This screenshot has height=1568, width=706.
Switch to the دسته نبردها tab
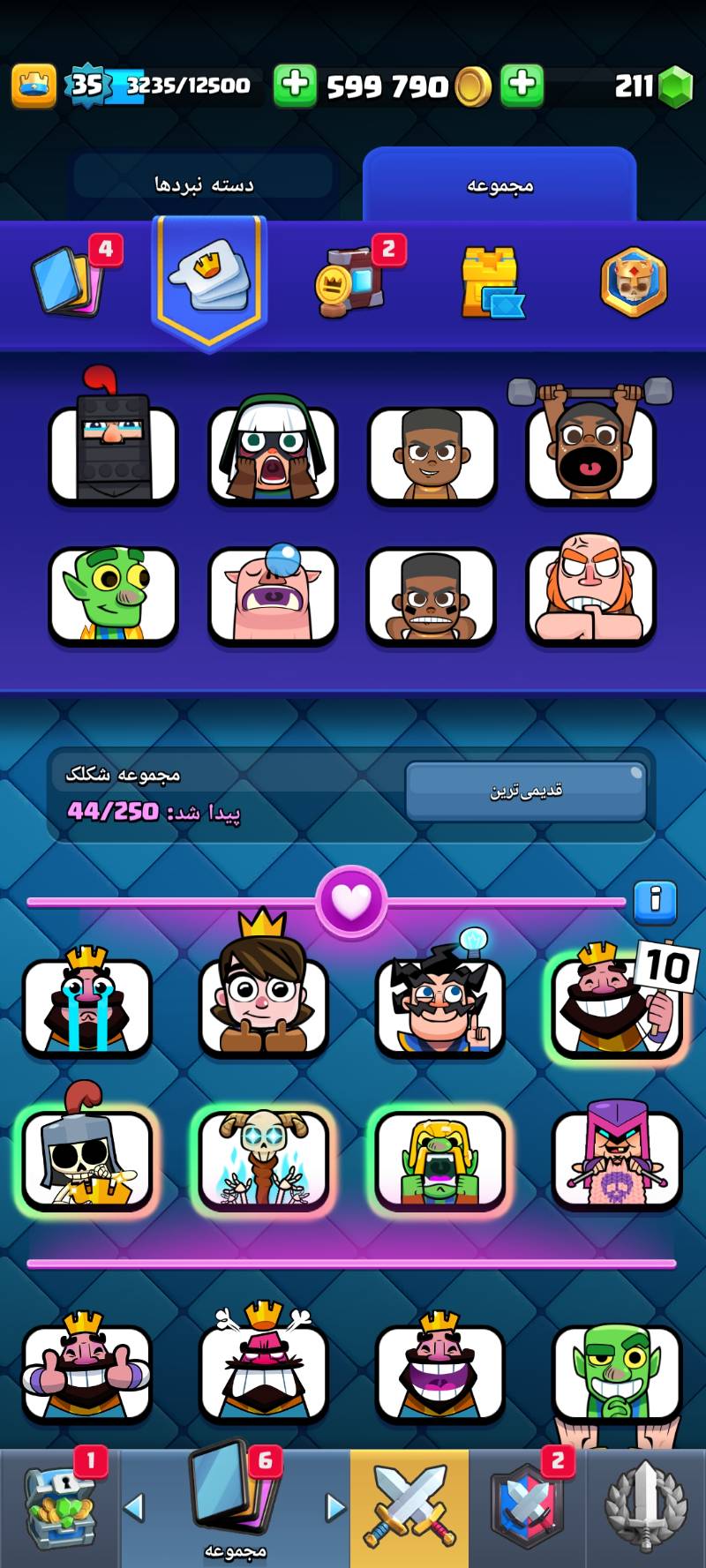tap(204, 184)
